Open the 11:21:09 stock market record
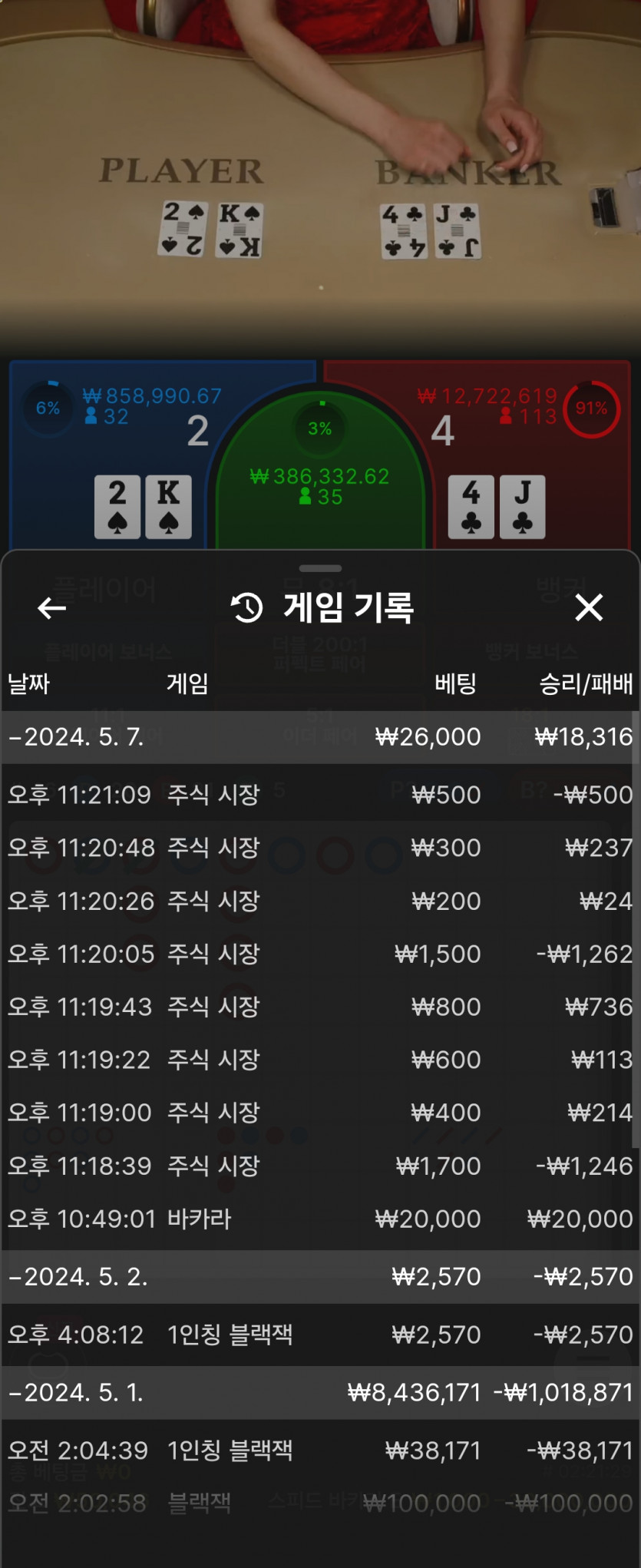This screenshot has height=1568, width=641. [x=319, y=794]
